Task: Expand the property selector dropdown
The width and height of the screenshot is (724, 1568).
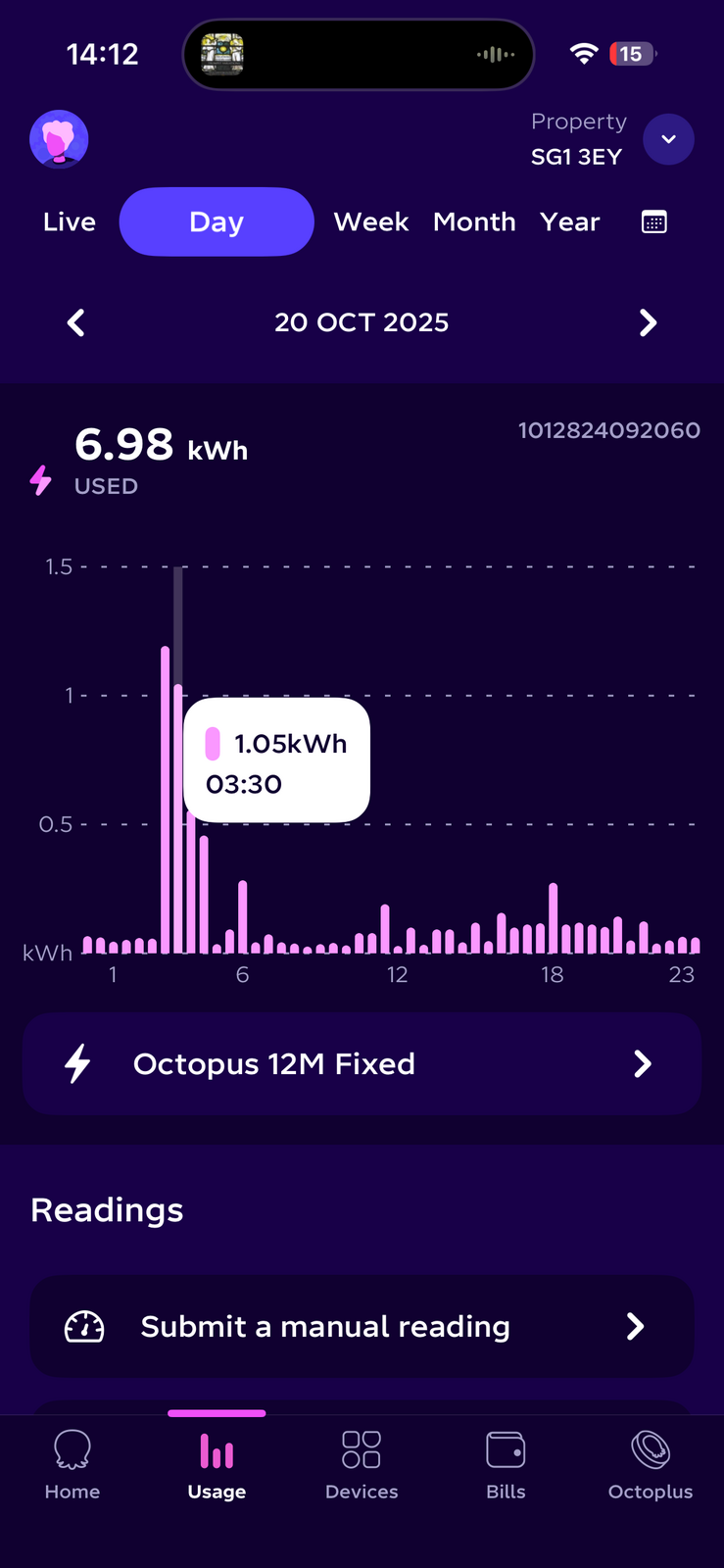Action: 668,139
